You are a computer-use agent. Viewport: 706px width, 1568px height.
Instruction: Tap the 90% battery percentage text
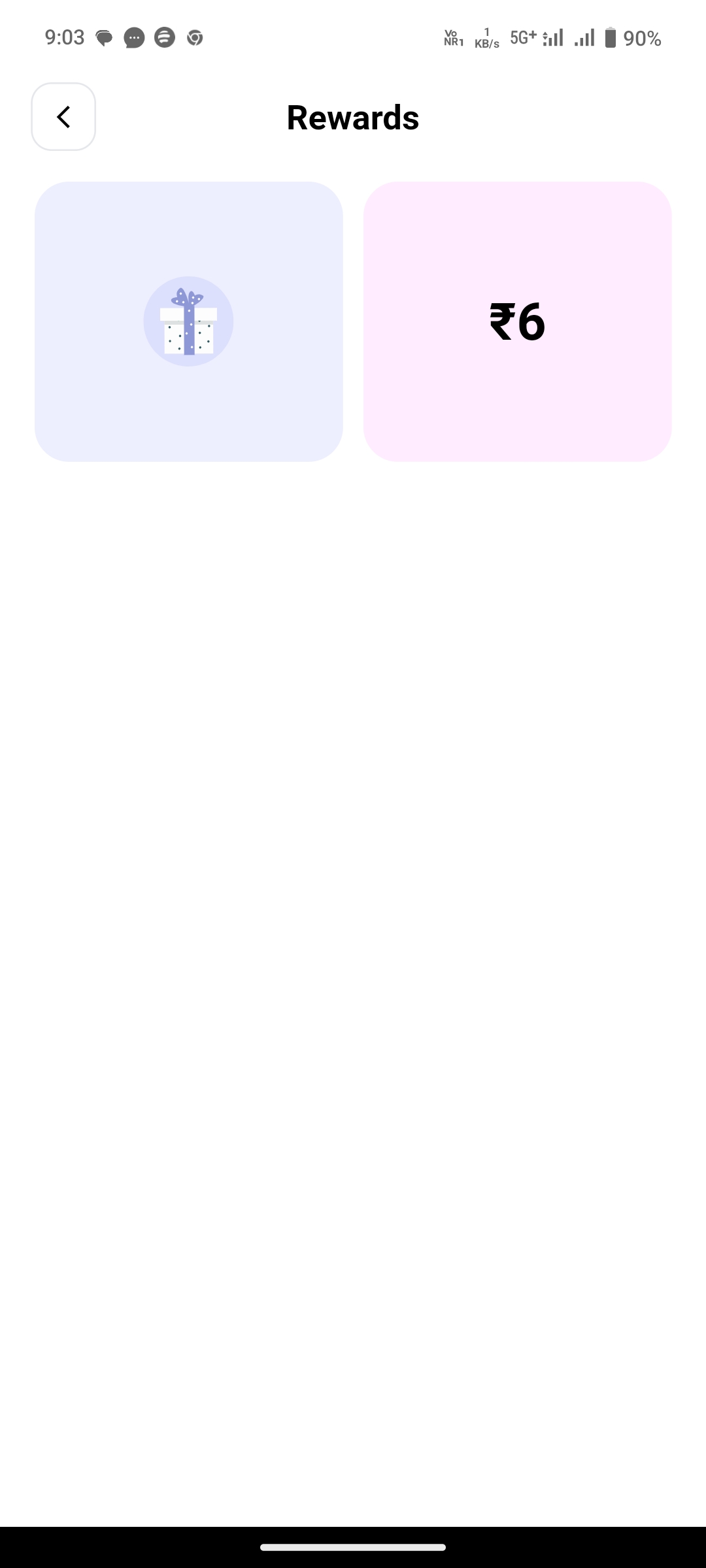pos(641,37)
